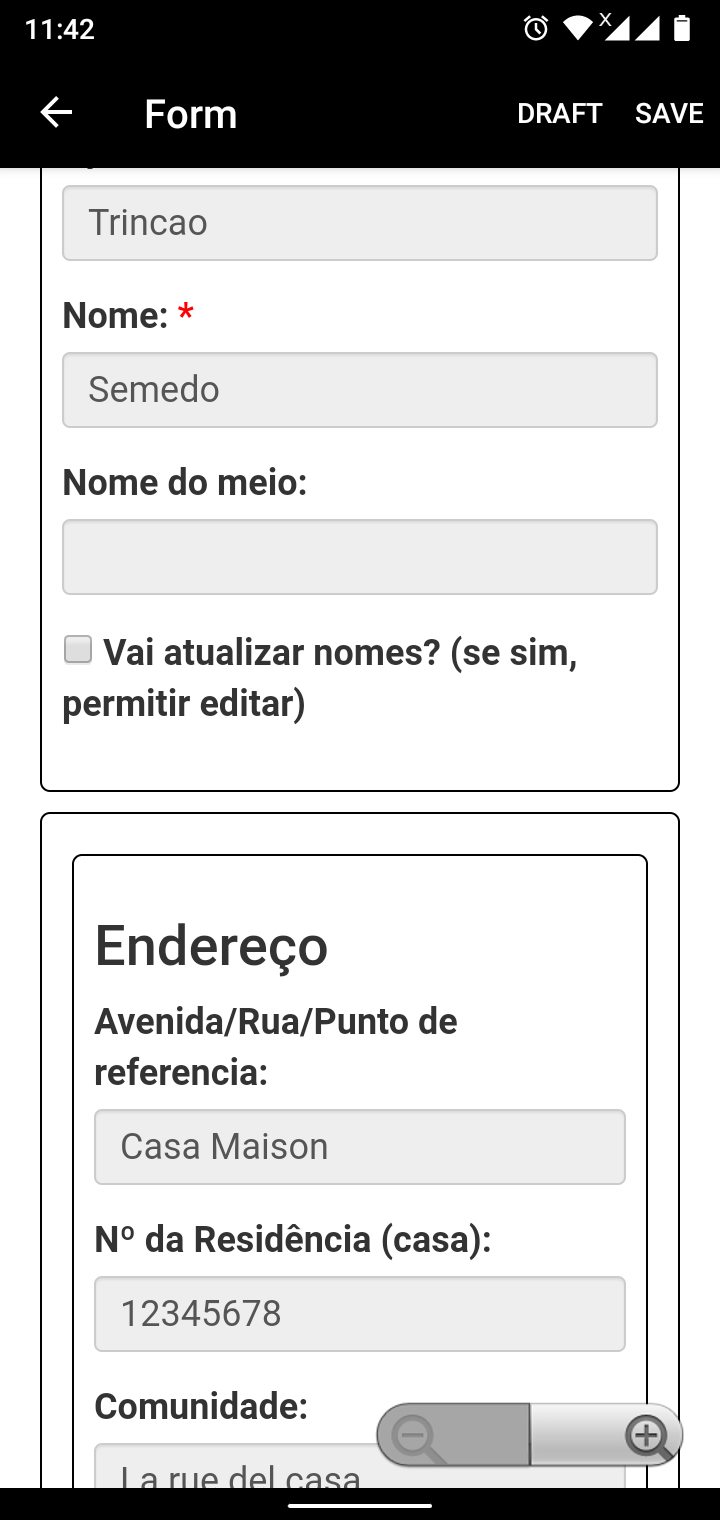Check the Vai atualizar nomes checkbox
This screenshot has width=720, height=1520.
pos(78,650)
